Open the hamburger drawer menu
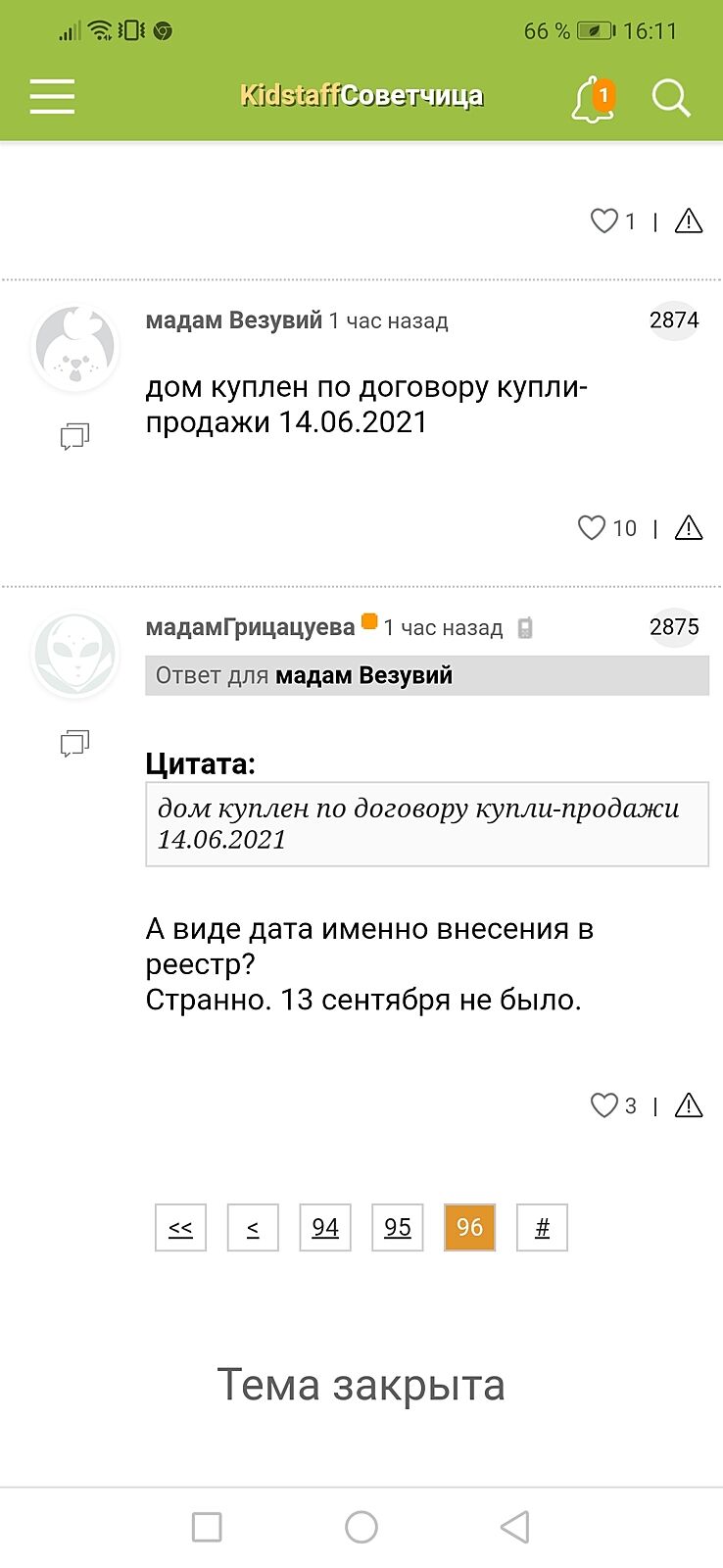Viewport: 723px width, 1568px height. [52, 96]
